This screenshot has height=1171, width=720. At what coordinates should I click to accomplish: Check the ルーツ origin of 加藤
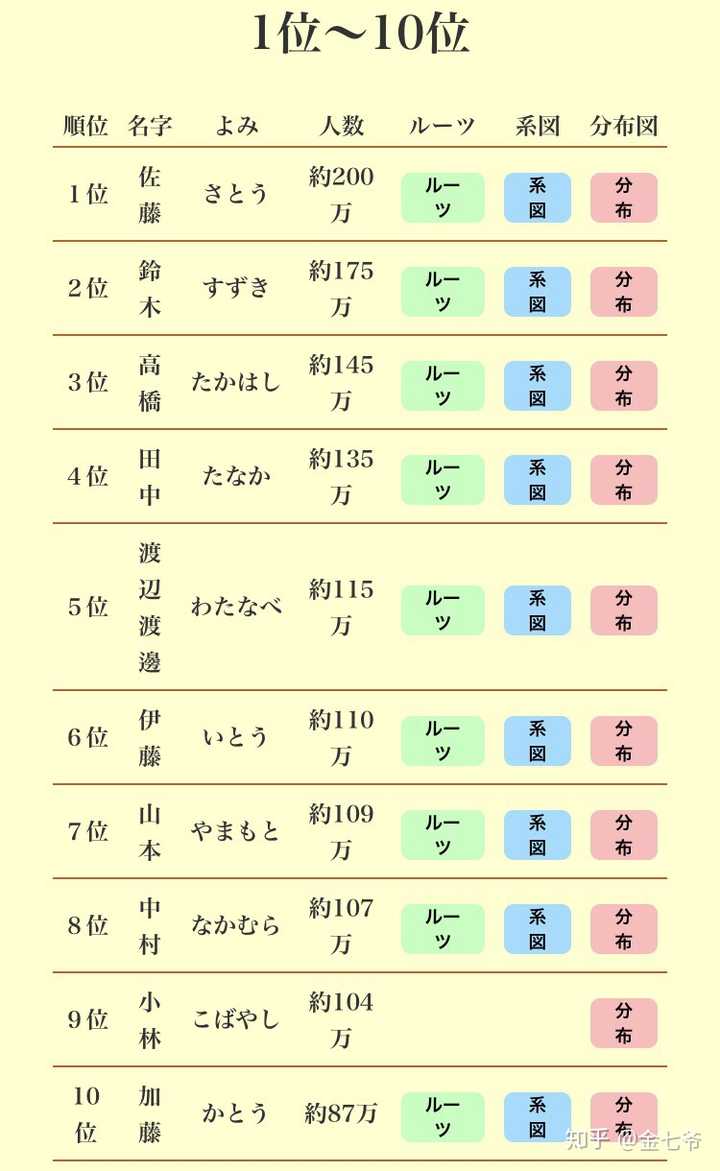[442, 1116]
